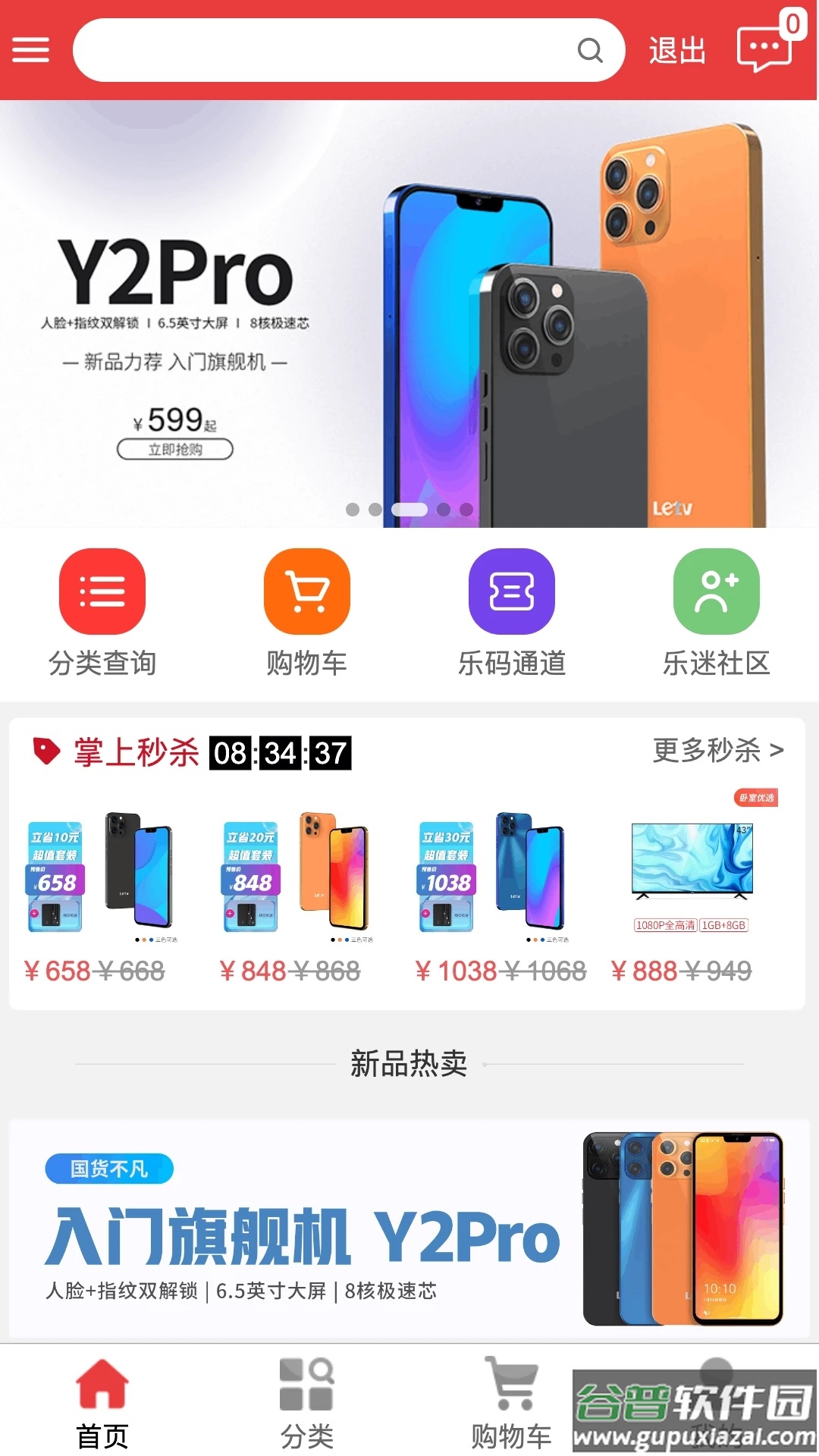
Task: Open the ¥888 TV flash deal
Action: 692,895
